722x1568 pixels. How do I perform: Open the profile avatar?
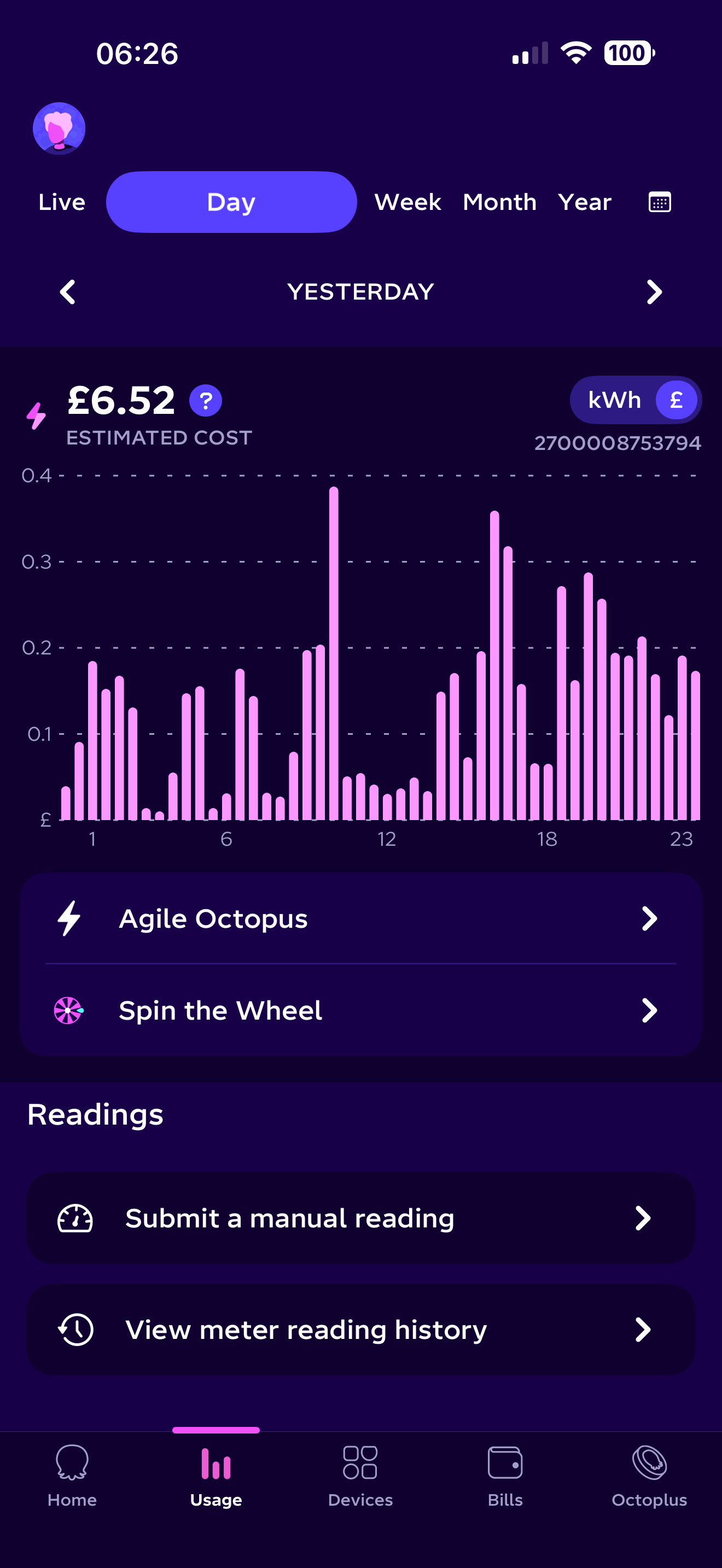[x=59, y=128]
